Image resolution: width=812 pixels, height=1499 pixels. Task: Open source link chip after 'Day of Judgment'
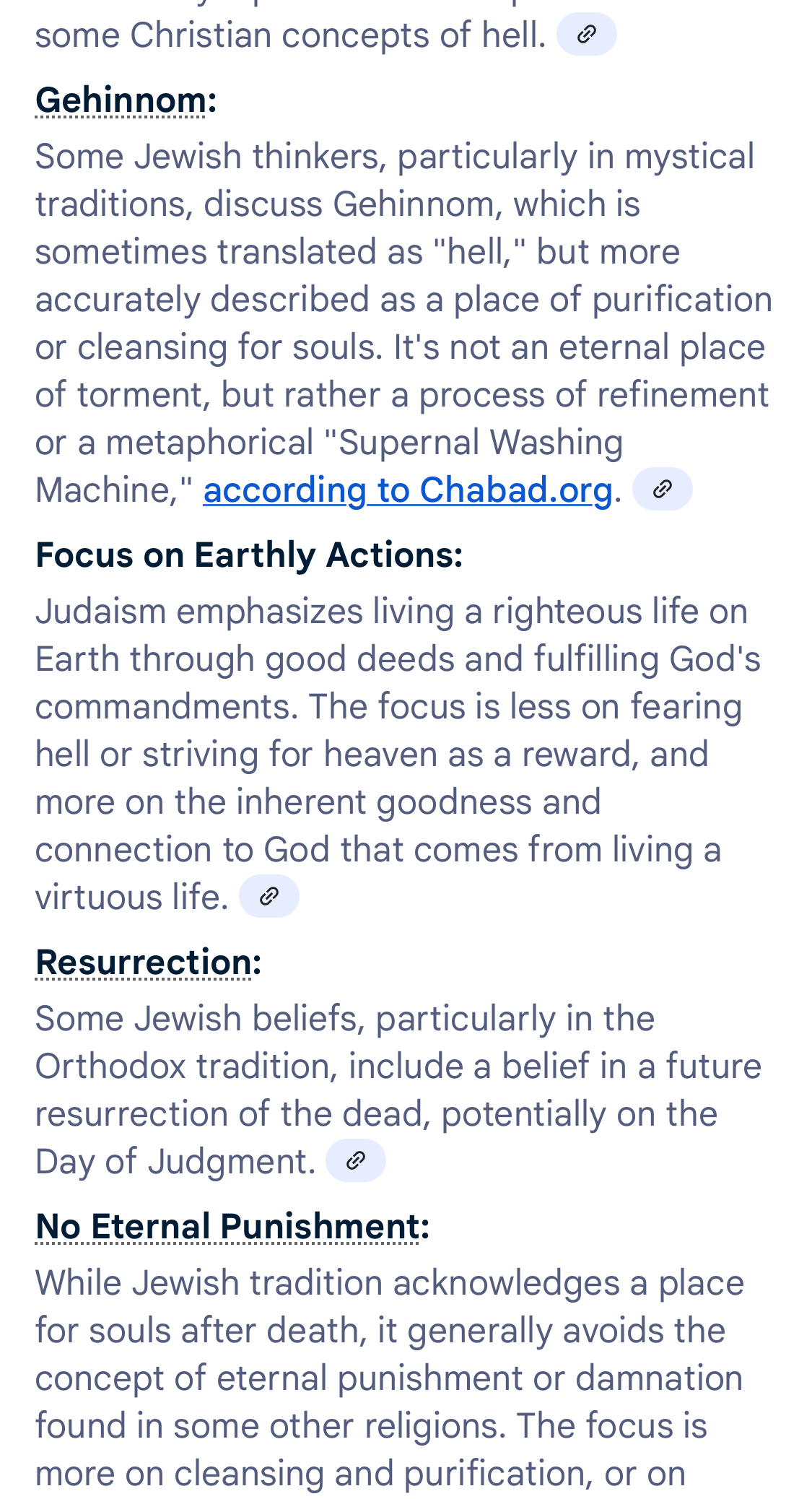356,1160
